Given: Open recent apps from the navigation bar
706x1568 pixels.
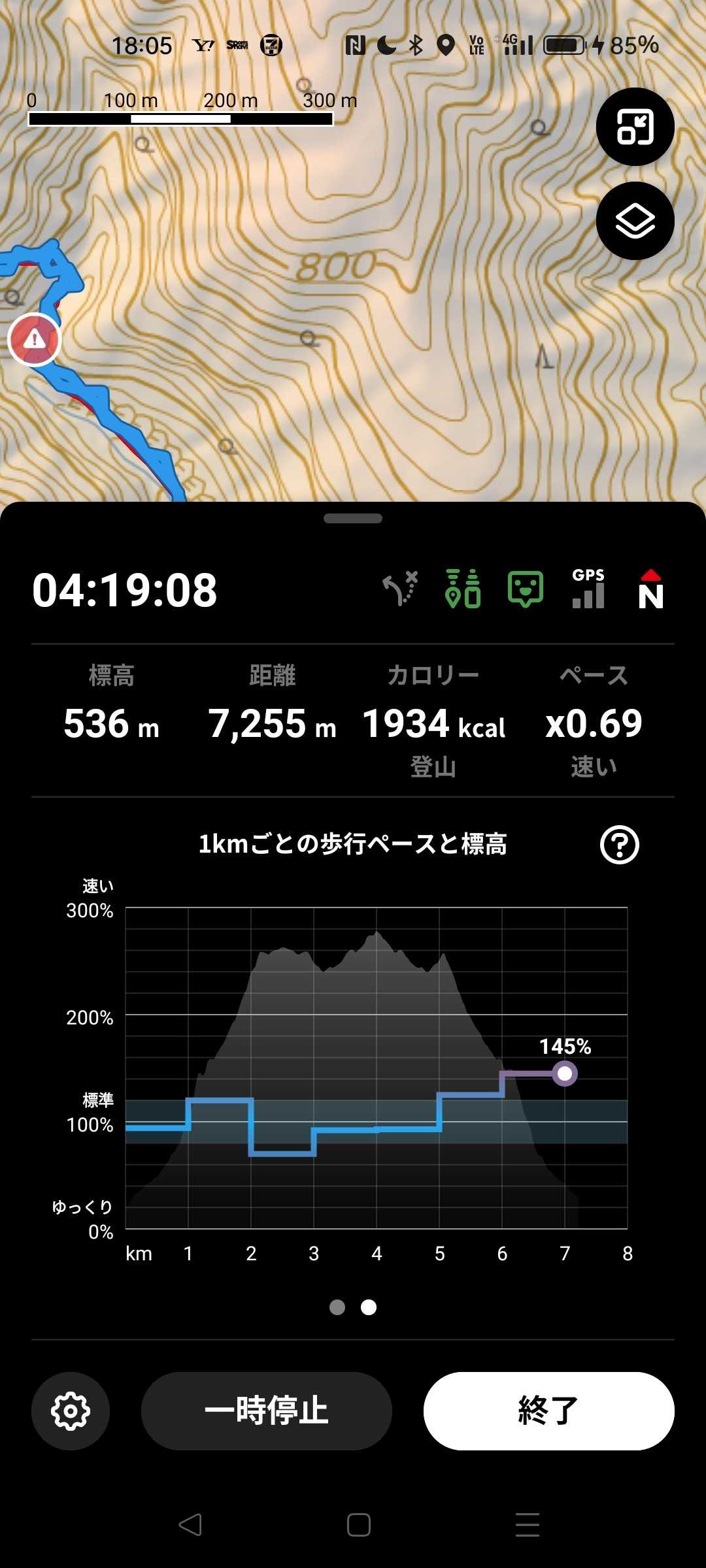Looking at the screenshot, I should point(528,1525).
